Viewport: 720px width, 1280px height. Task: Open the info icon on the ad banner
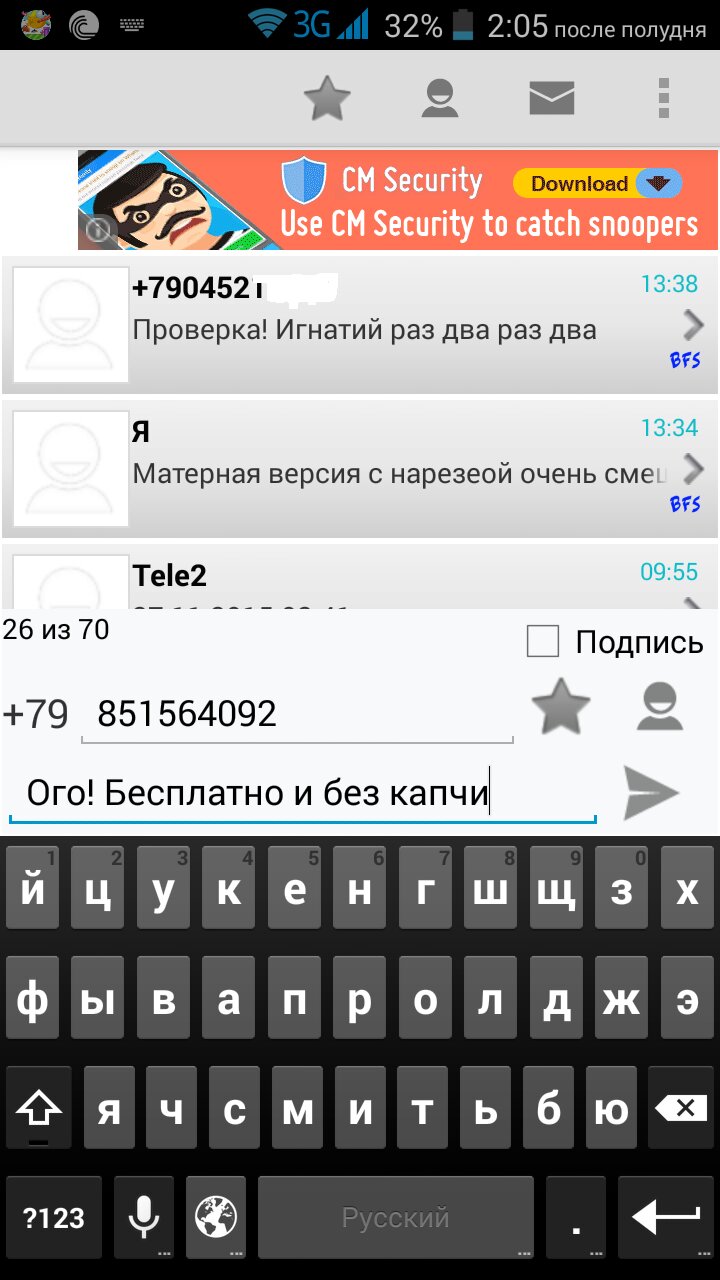click(98, 231)
